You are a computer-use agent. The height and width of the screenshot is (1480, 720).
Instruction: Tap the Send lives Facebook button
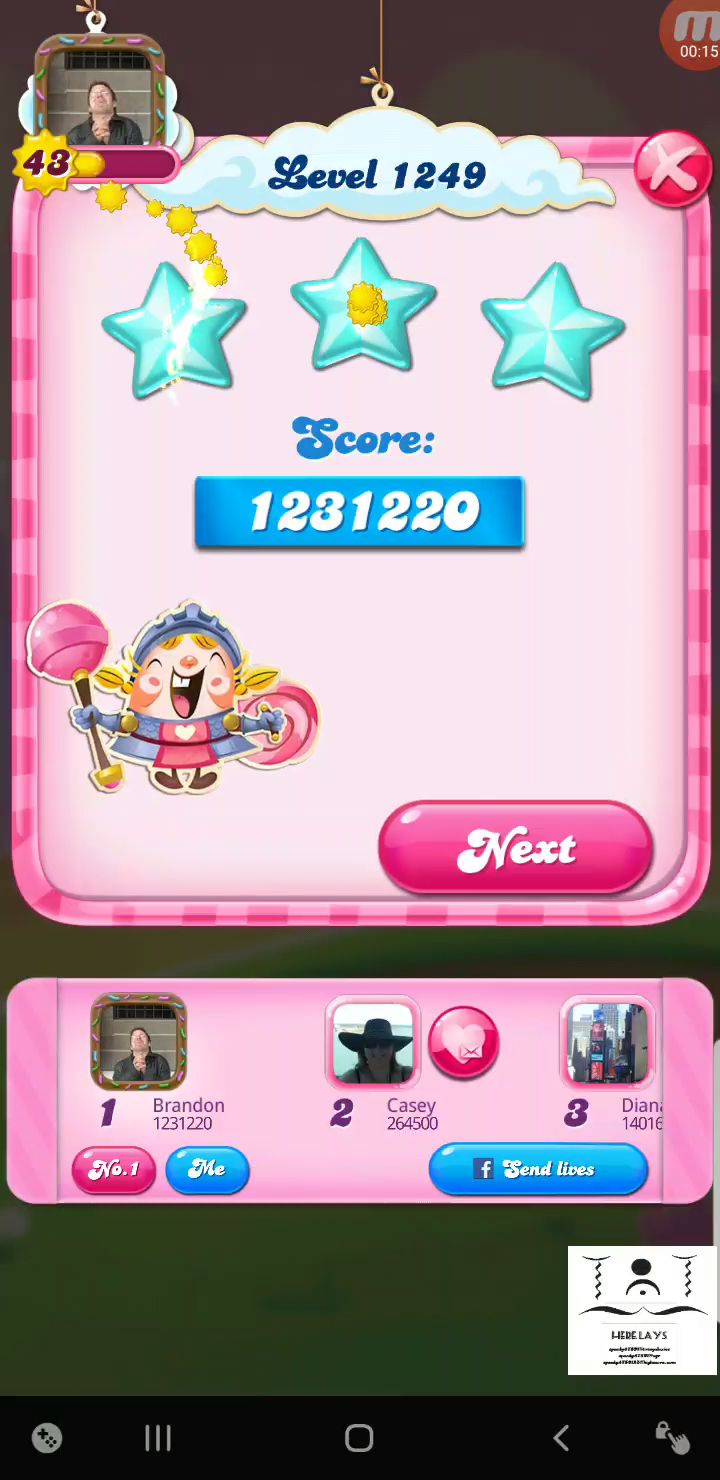tap(538, 1169)
